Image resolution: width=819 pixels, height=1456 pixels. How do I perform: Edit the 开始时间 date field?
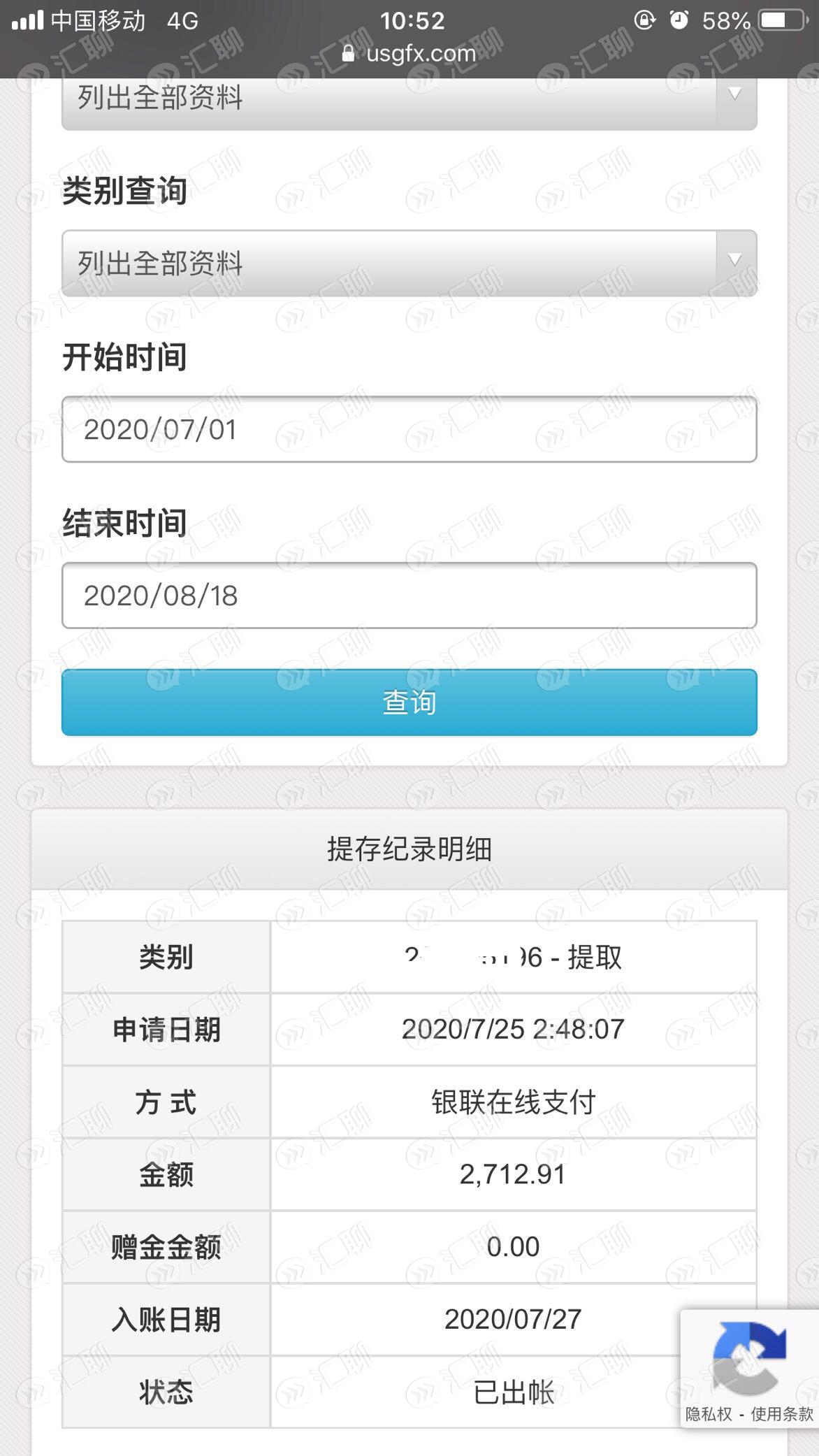[x=409, y=429]
